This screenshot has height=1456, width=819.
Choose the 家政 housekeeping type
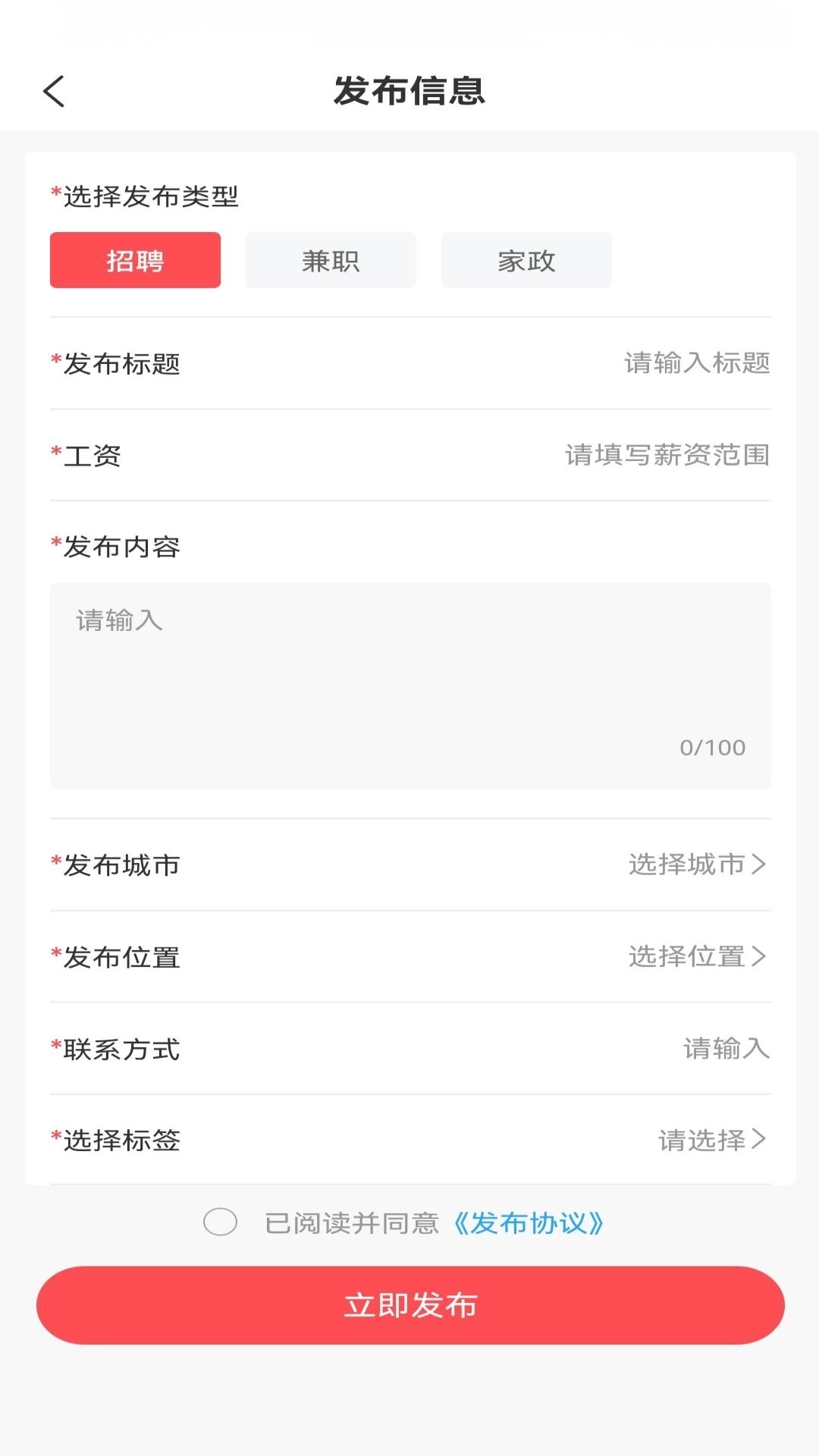coord(526,260)
